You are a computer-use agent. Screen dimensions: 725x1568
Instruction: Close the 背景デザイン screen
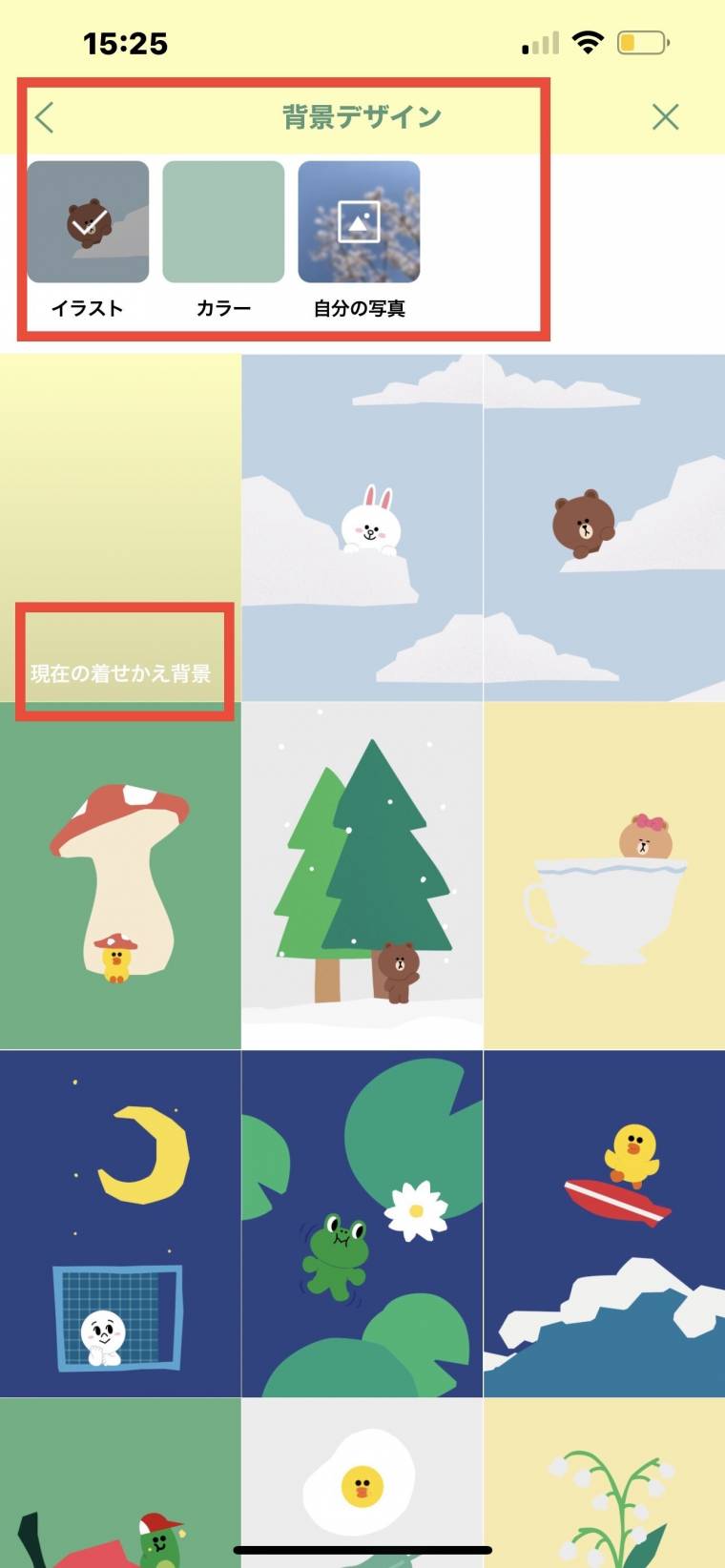coord(665,117)
